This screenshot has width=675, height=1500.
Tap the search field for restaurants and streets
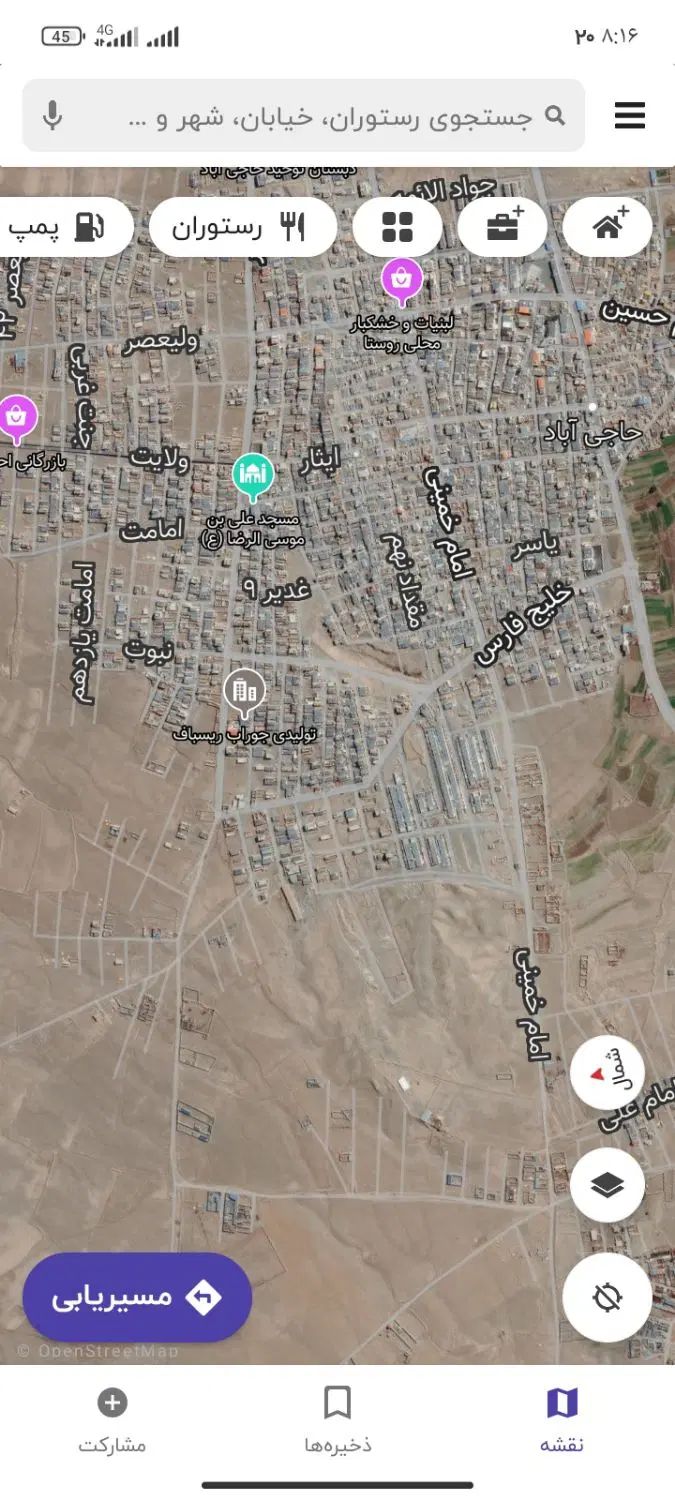(x=304, y=116)
